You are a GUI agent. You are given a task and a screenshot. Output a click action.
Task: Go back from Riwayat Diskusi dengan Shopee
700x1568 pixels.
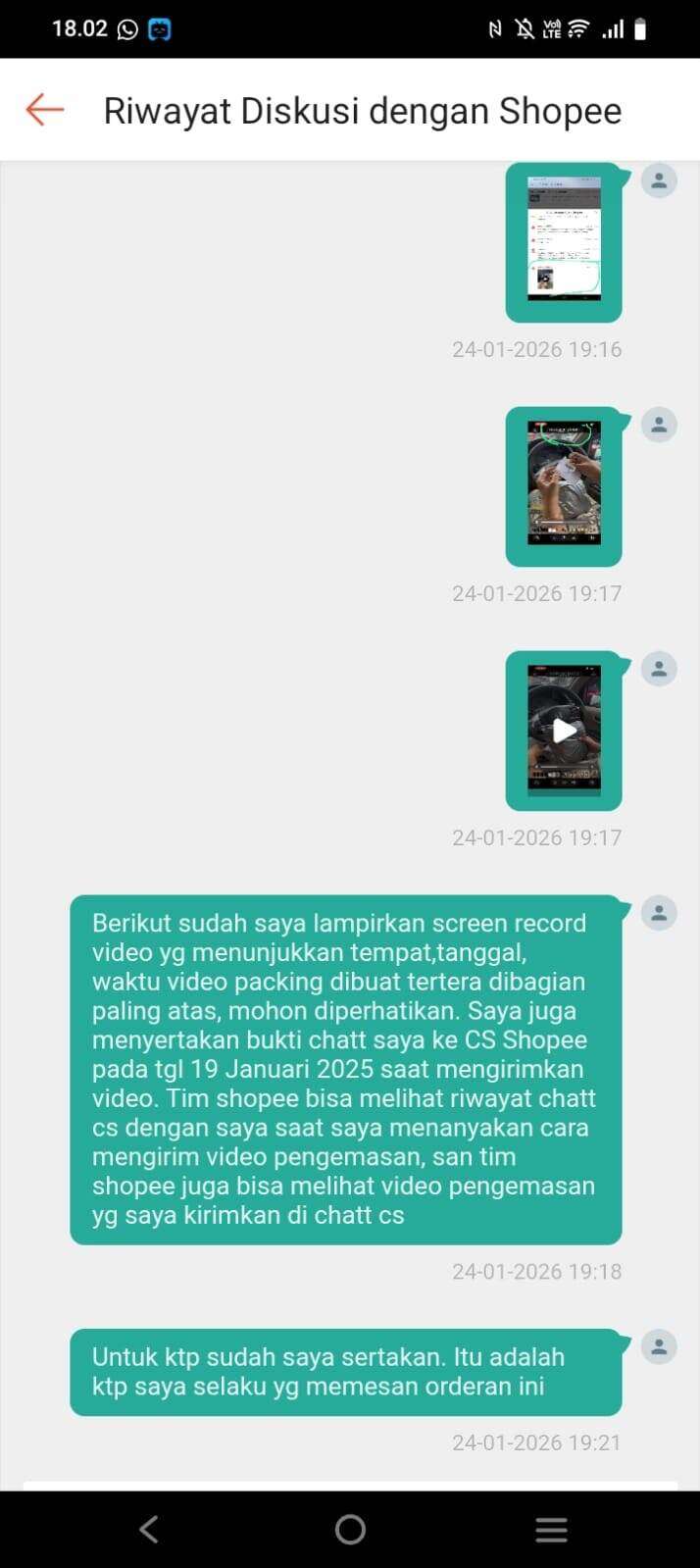[45, 110]
